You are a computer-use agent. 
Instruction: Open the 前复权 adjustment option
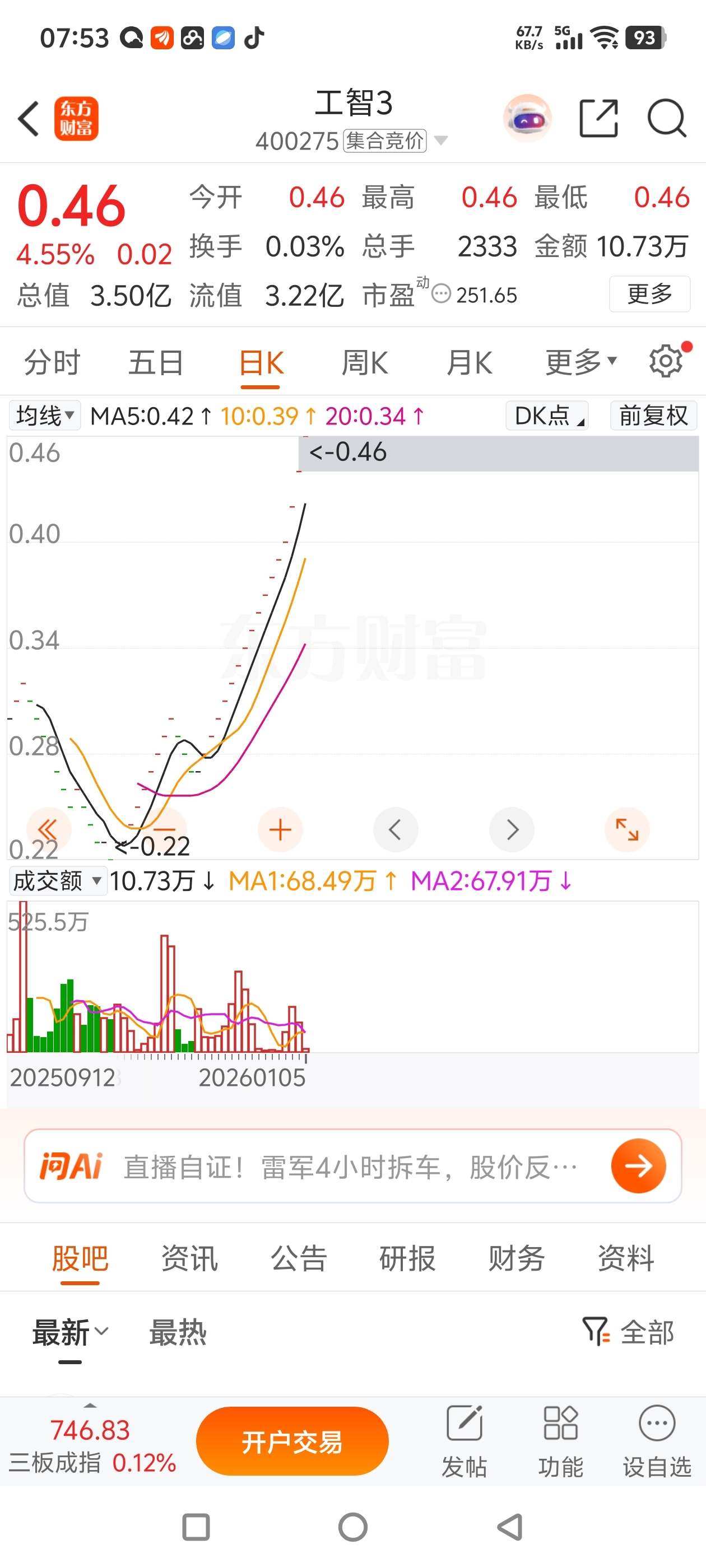coord(653,416)
